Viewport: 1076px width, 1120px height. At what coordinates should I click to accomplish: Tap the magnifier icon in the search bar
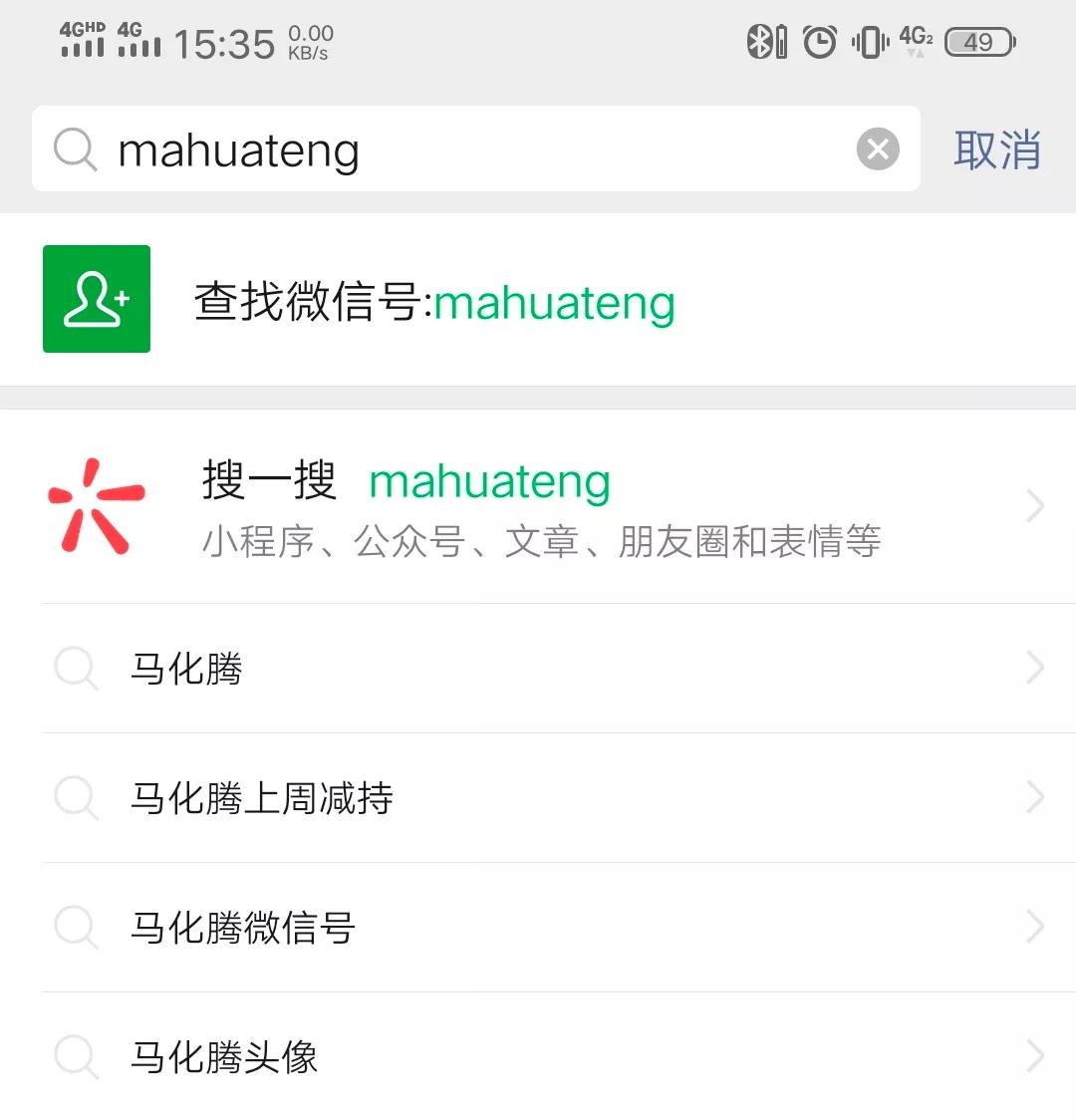click(73, 149)
